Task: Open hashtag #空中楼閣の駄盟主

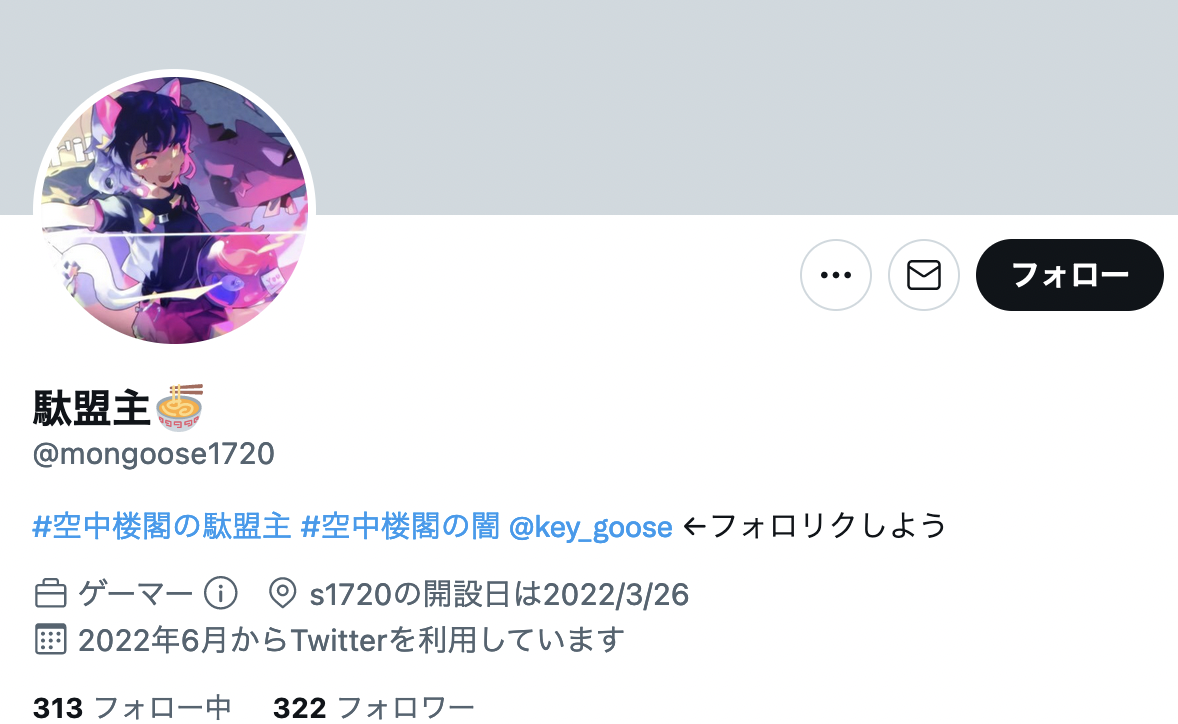Action: [x=161, y=526]
